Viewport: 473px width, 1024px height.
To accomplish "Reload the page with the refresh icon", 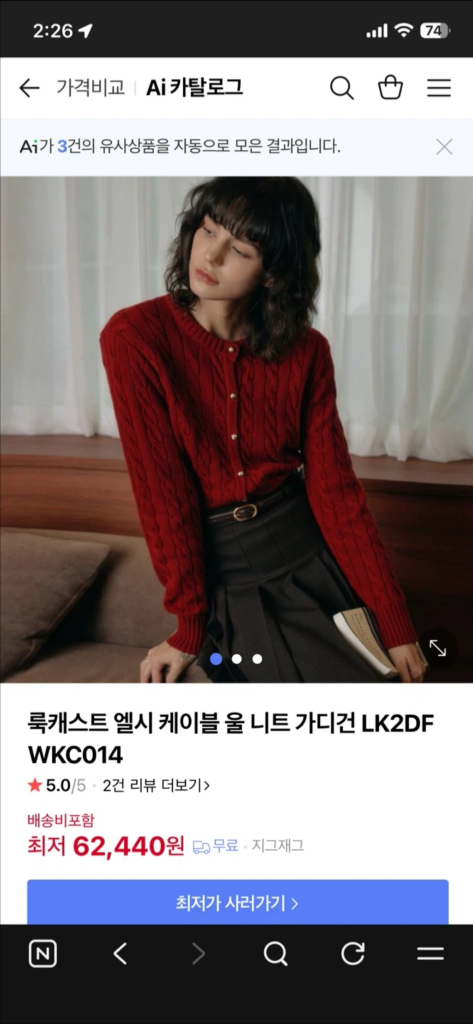I will pos(353,954).
